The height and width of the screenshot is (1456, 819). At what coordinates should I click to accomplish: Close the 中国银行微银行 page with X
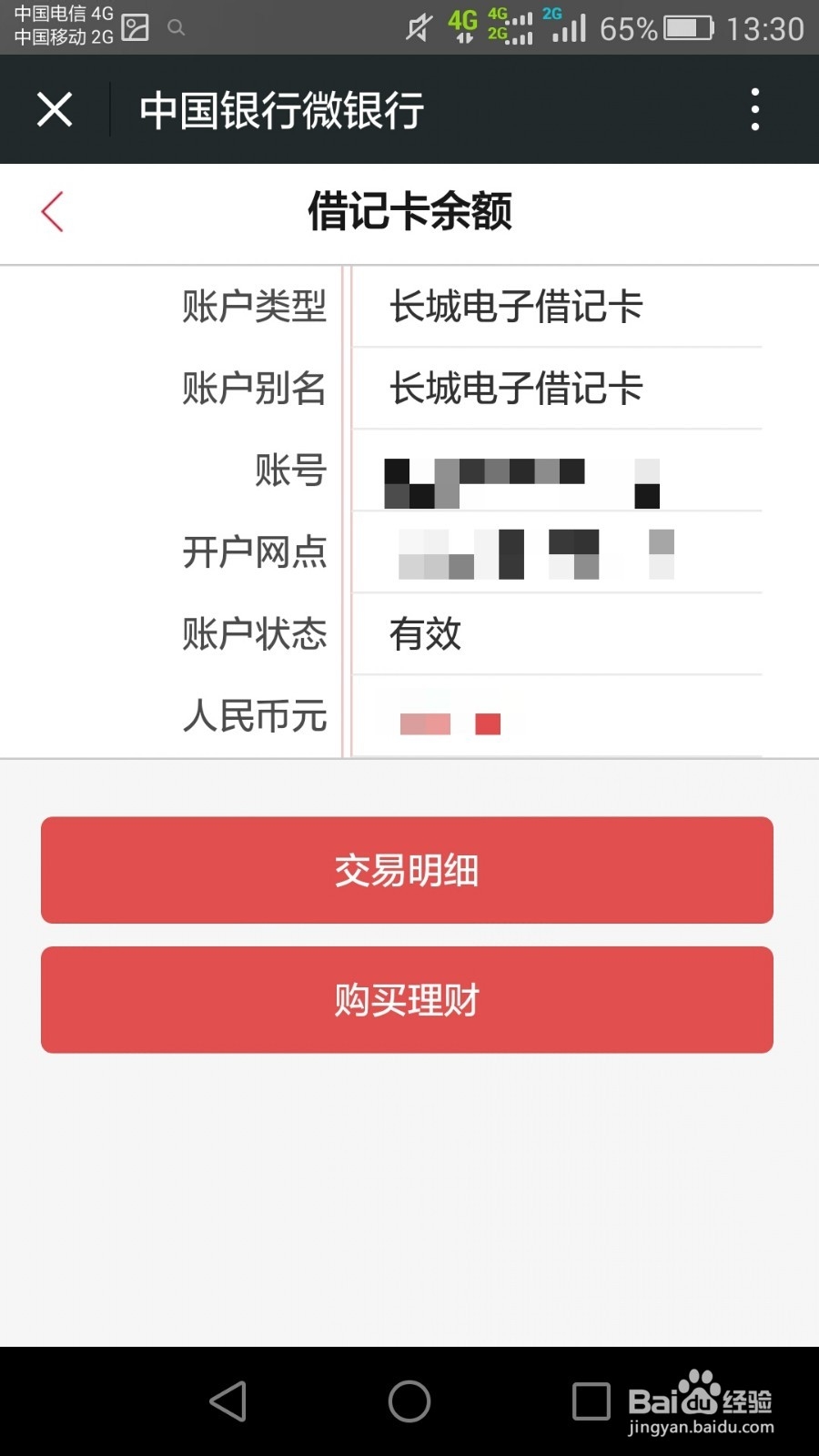click(55, 109)
